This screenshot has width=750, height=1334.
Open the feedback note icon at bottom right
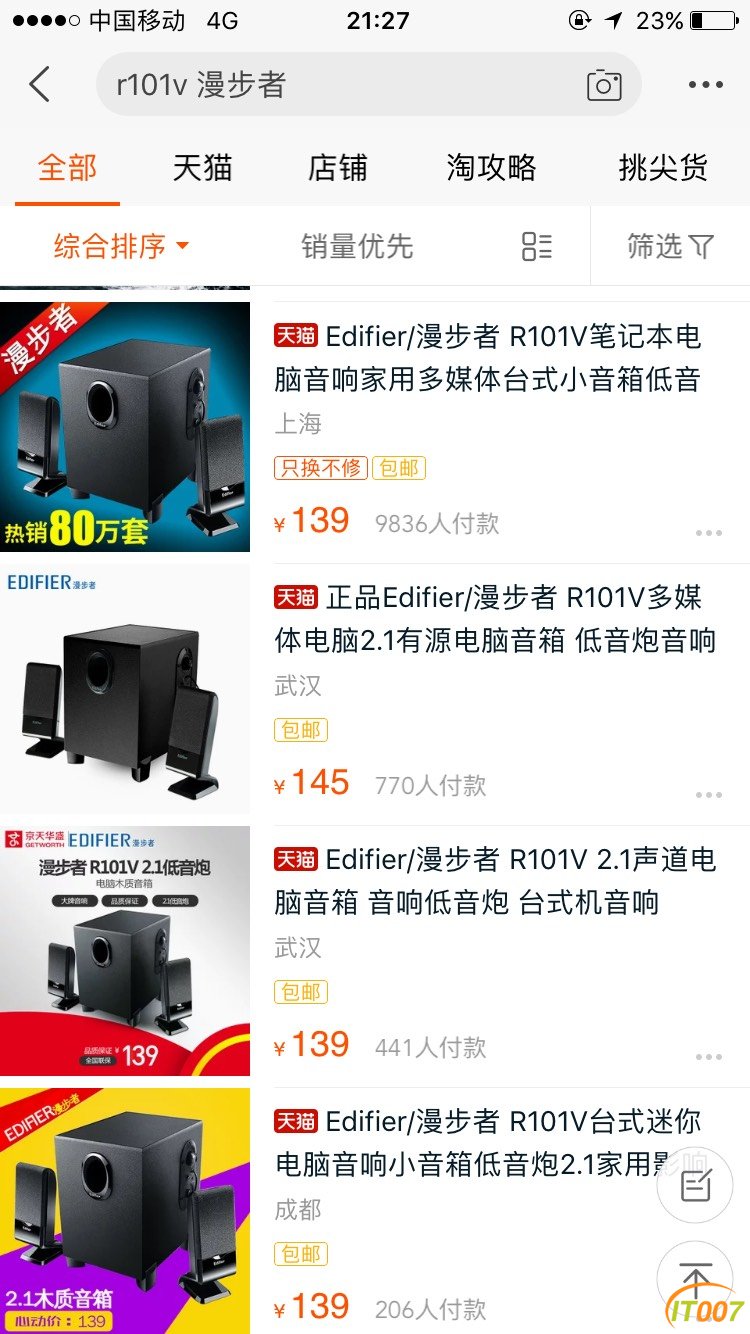click(x=695, y=1185)
